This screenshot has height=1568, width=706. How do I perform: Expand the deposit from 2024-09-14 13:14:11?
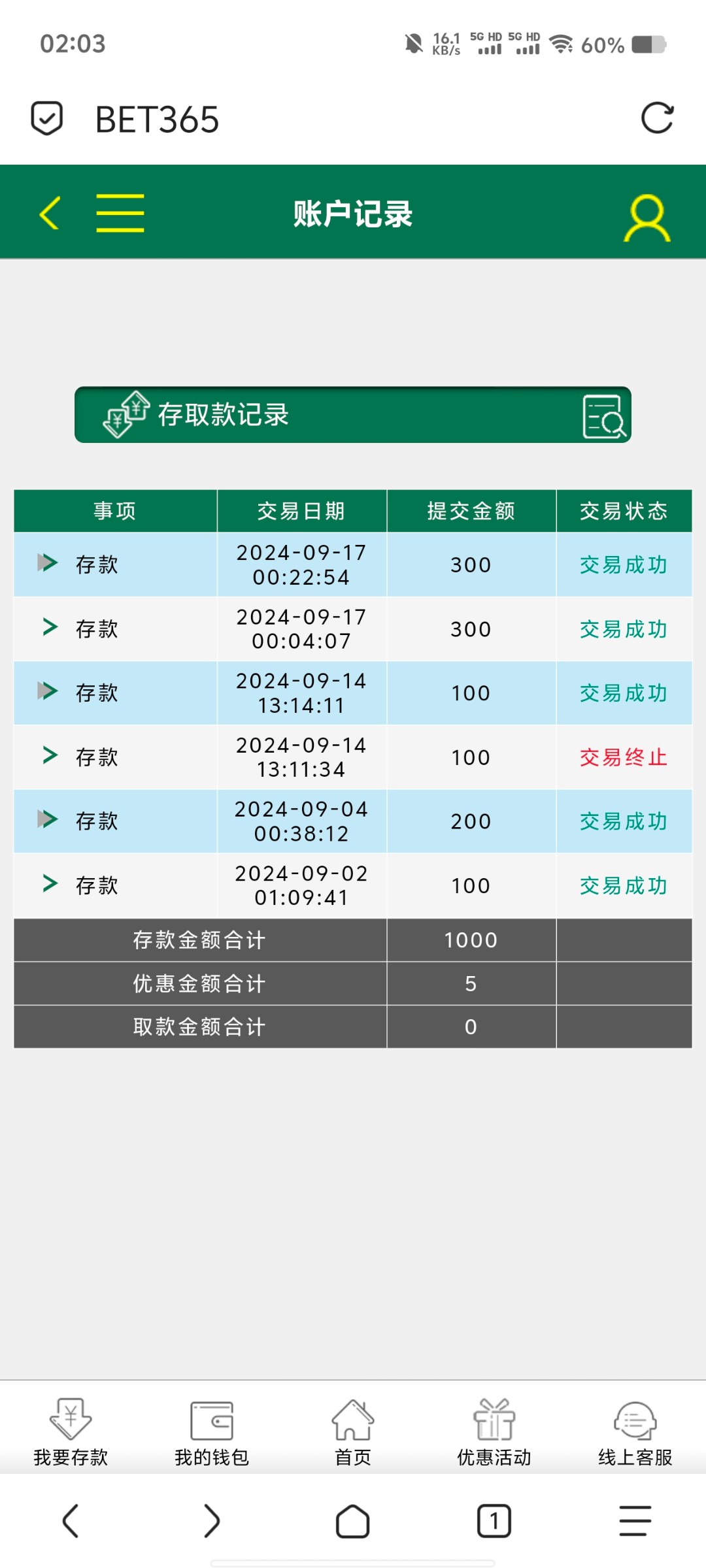[x=48, y=691]
